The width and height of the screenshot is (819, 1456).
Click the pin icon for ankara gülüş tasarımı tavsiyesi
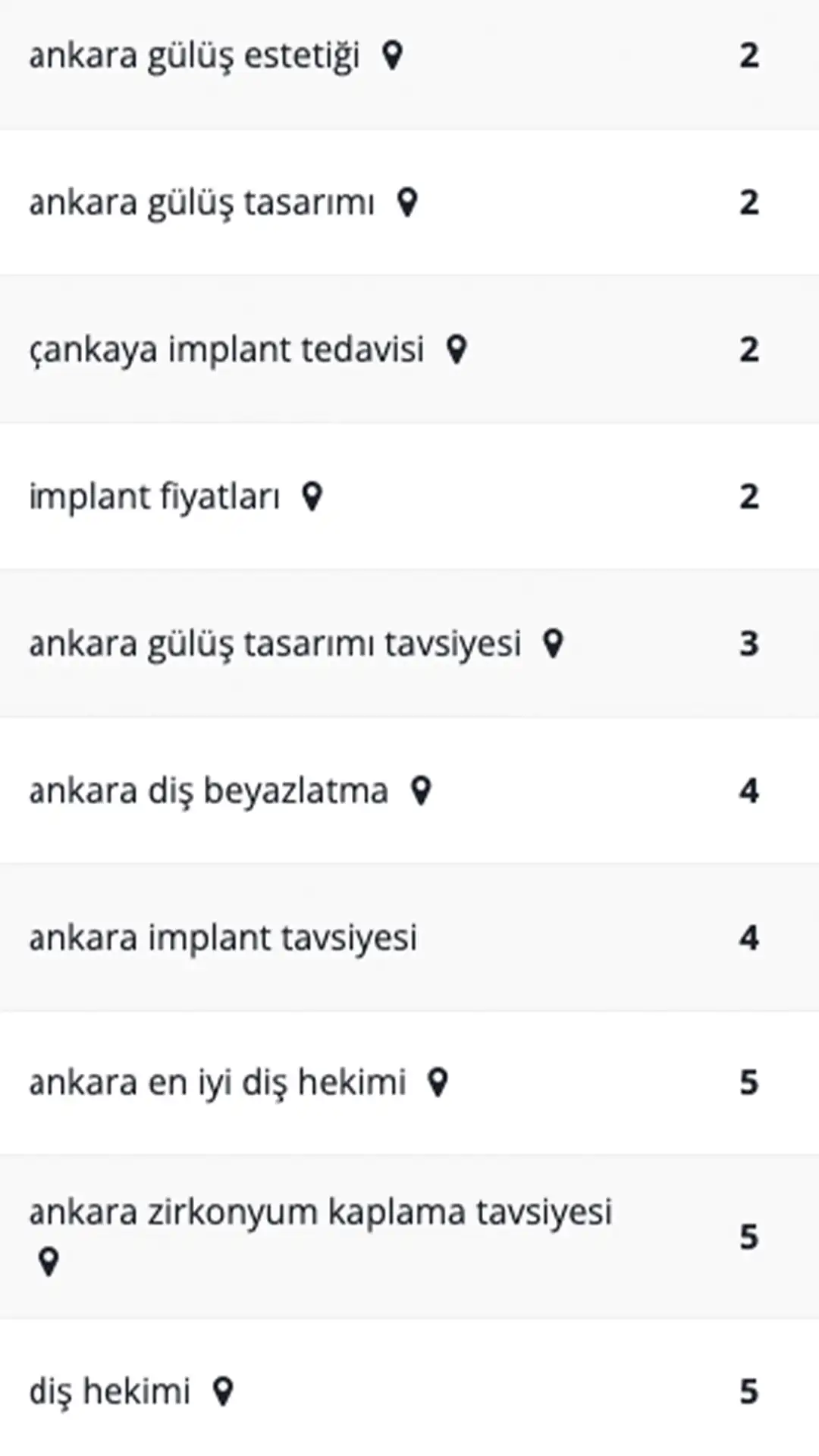point(553,643)
